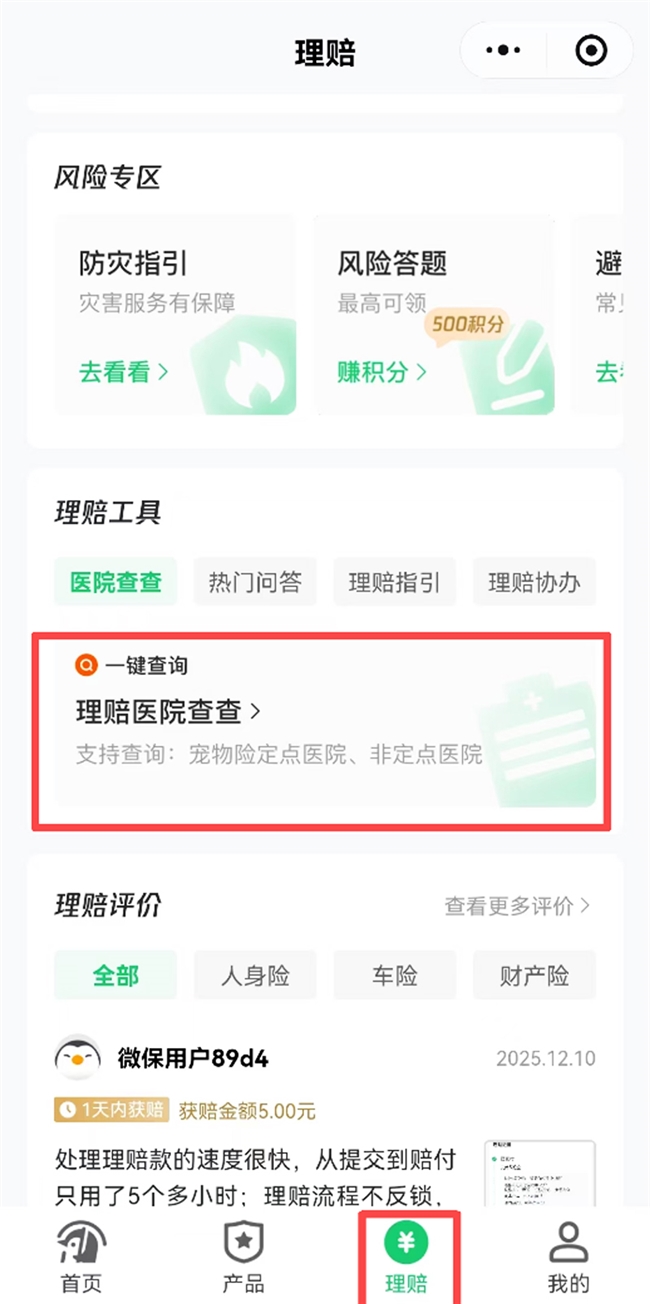This screenshot has width=650, height=1304.
Task: Filter reviews by 全部
Action: (116, 975)
